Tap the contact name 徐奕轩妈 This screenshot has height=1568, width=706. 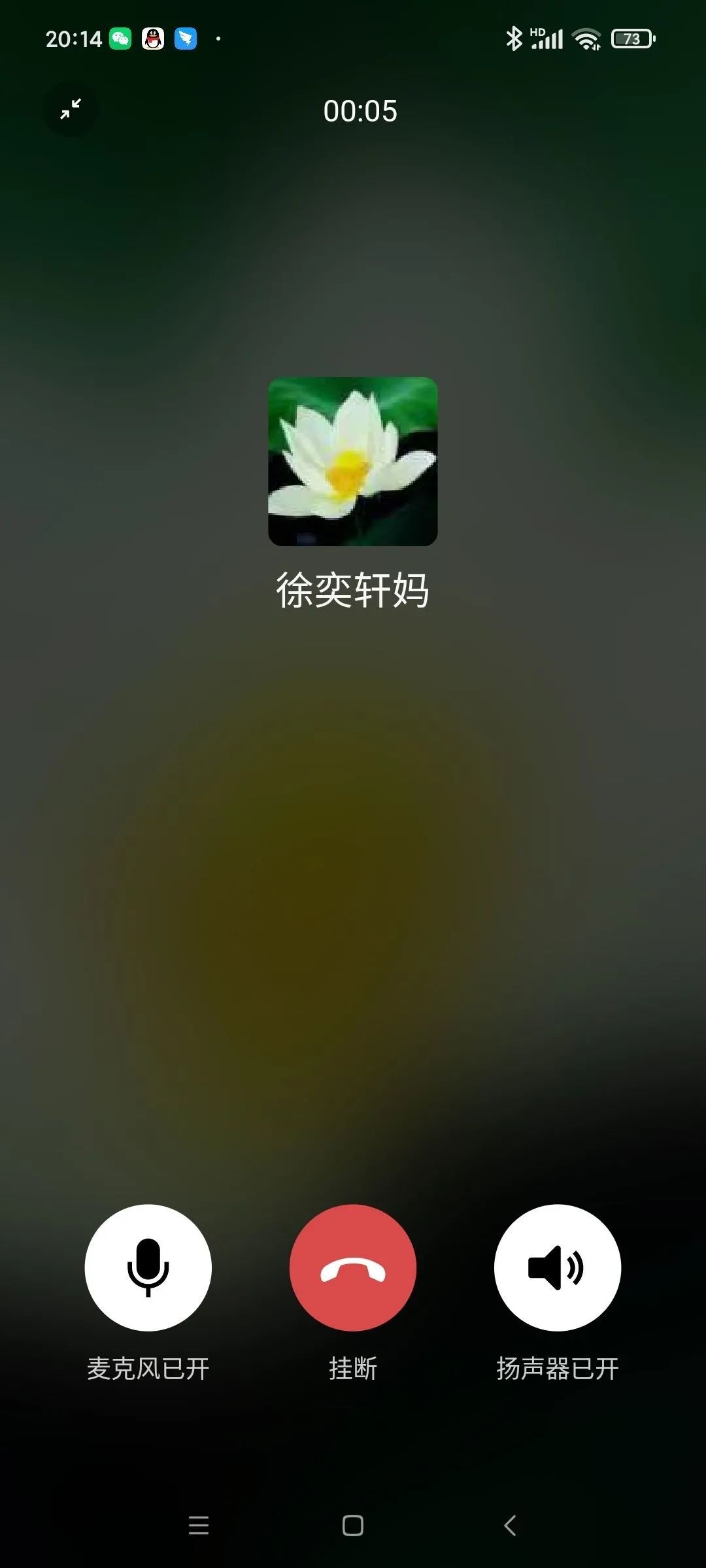(353, 591)
